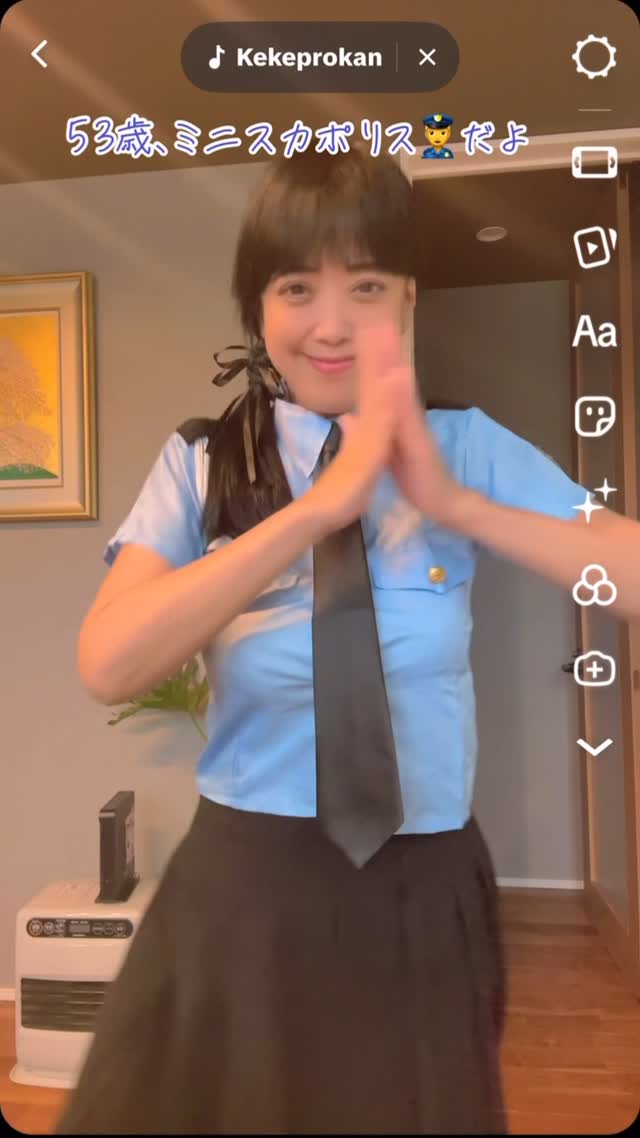Remove the Kekeprokan sound
This screenshot has height=1138, width=640.
click(x=427, y=58)
